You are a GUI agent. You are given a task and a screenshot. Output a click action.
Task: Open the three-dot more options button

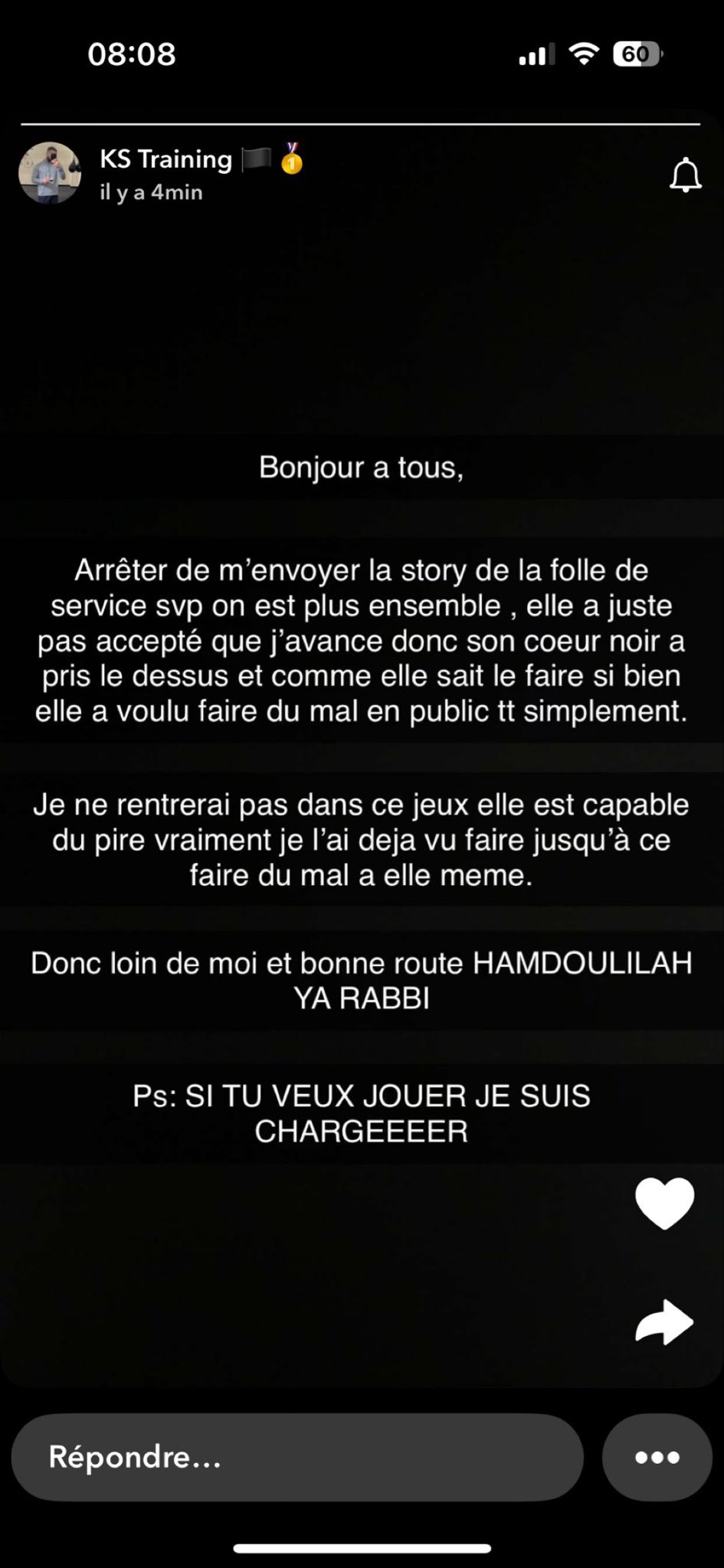pos(657,1457)
